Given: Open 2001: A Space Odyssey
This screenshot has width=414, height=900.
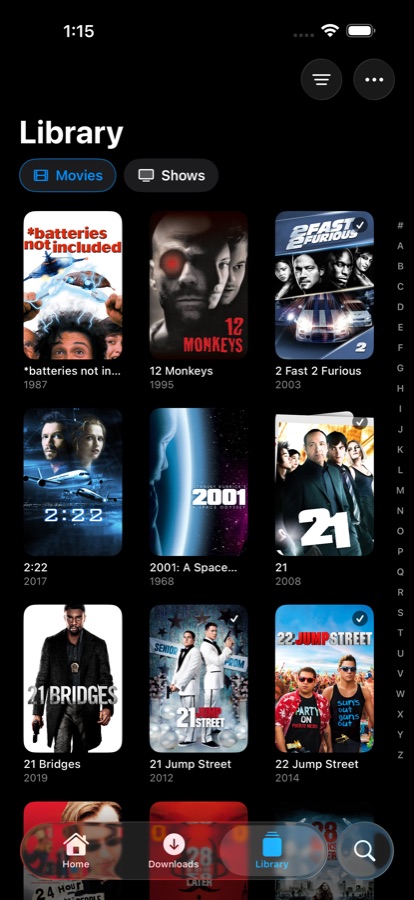Looking at the screenshot, I should click(199, 482).
